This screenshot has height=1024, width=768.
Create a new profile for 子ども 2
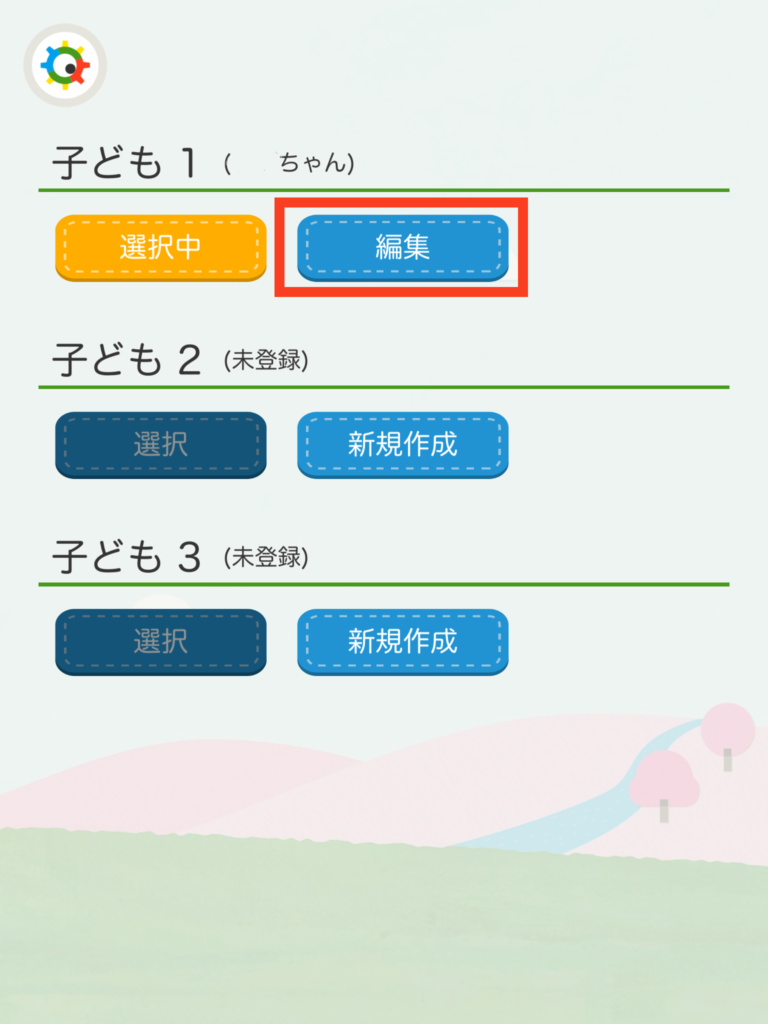tap(403, 444)
